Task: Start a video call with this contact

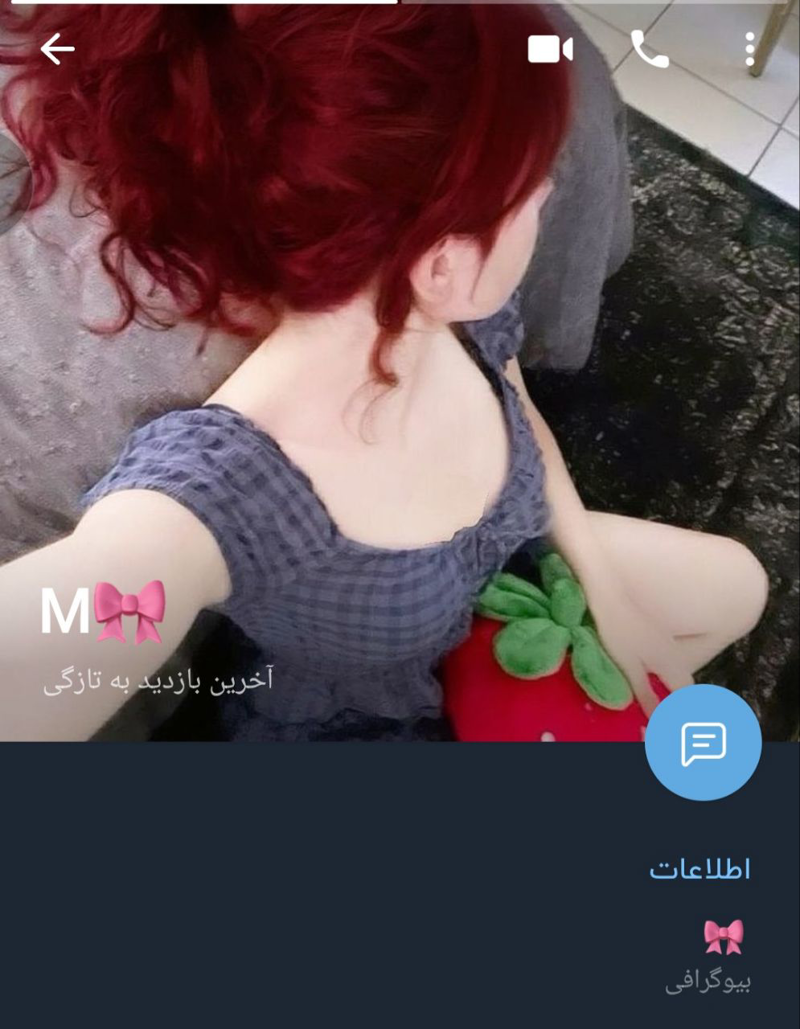Action: pos(550,49)
